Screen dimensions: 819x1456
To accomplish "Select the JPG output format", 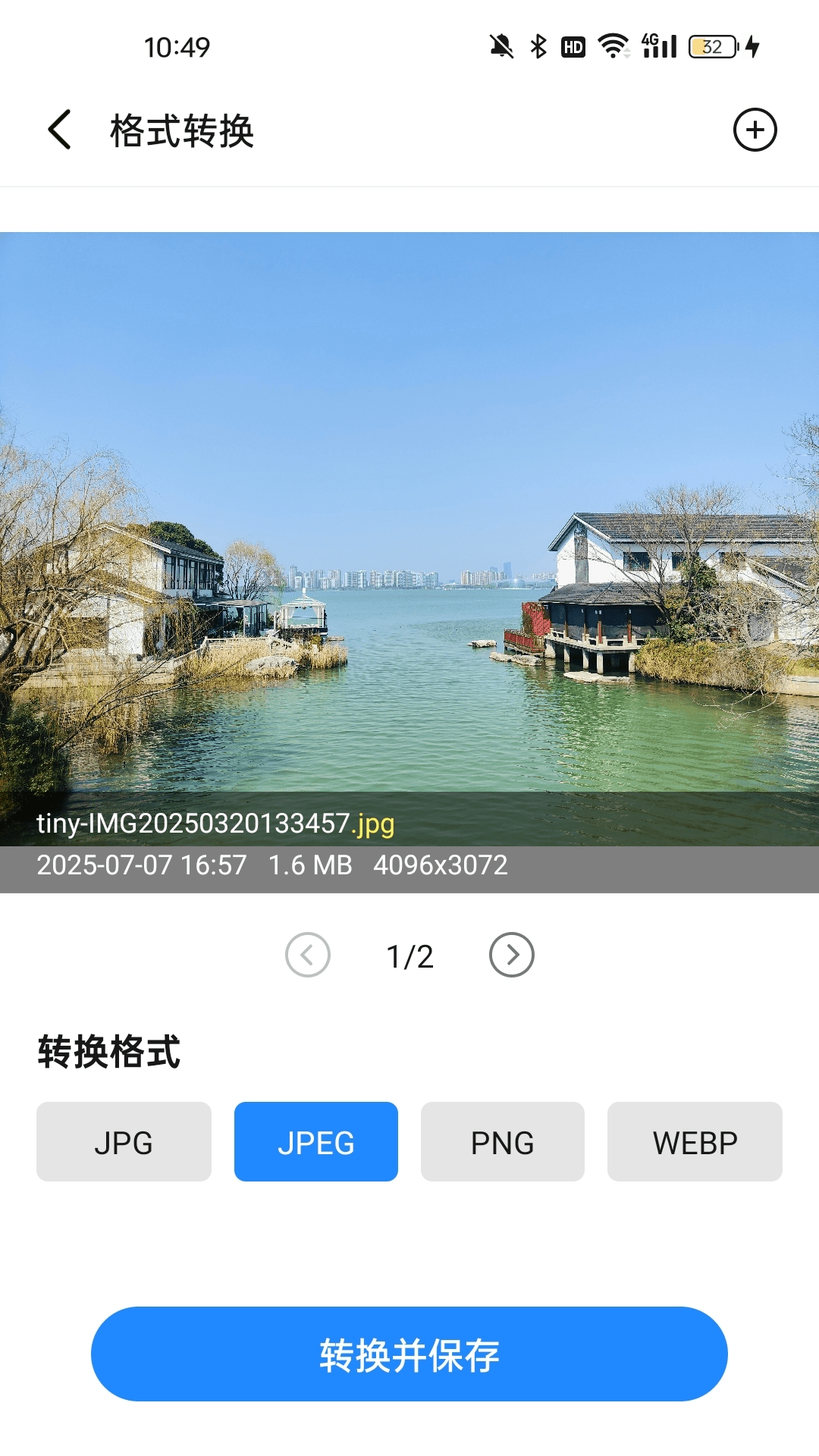I will [x=124, y=1141].
